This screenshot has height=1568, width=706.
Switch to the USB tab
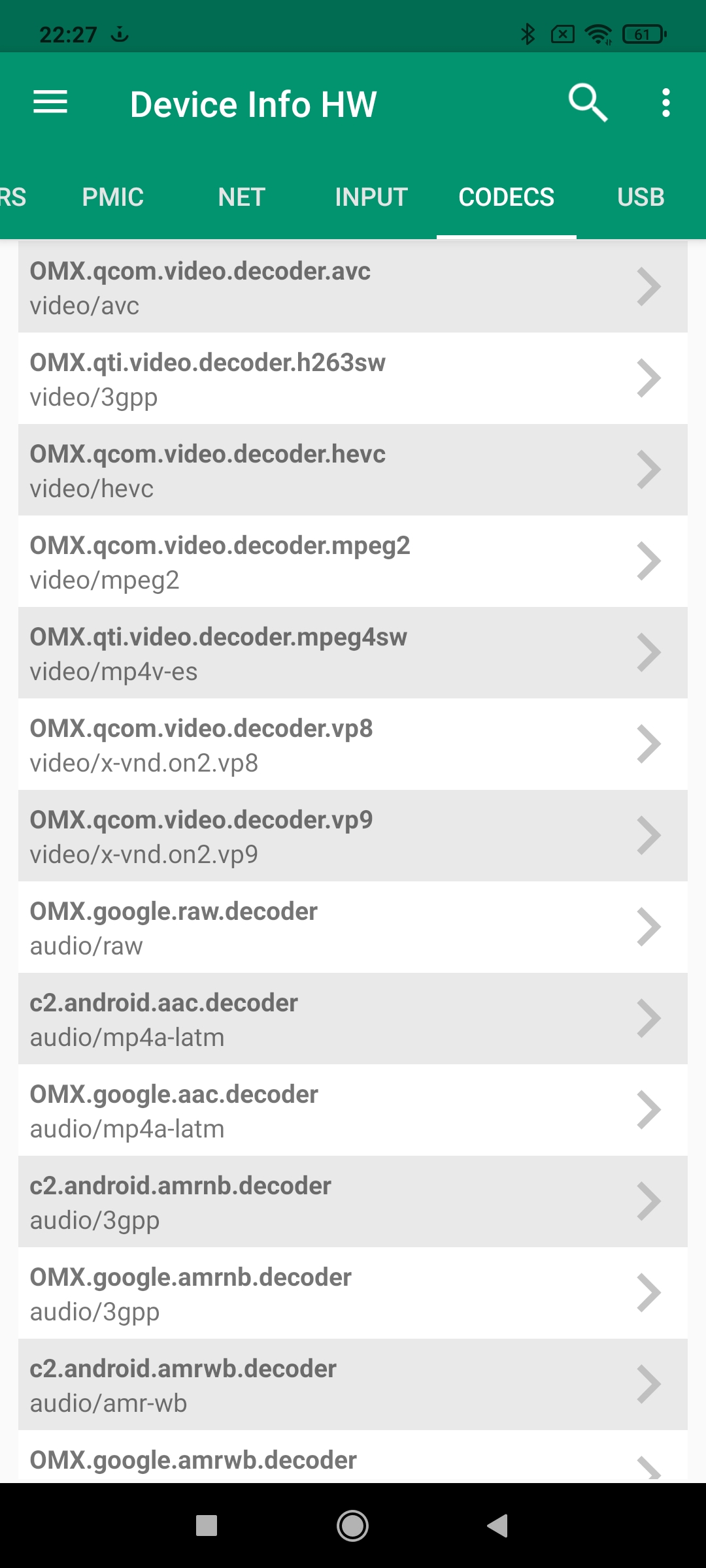(641, 197)
